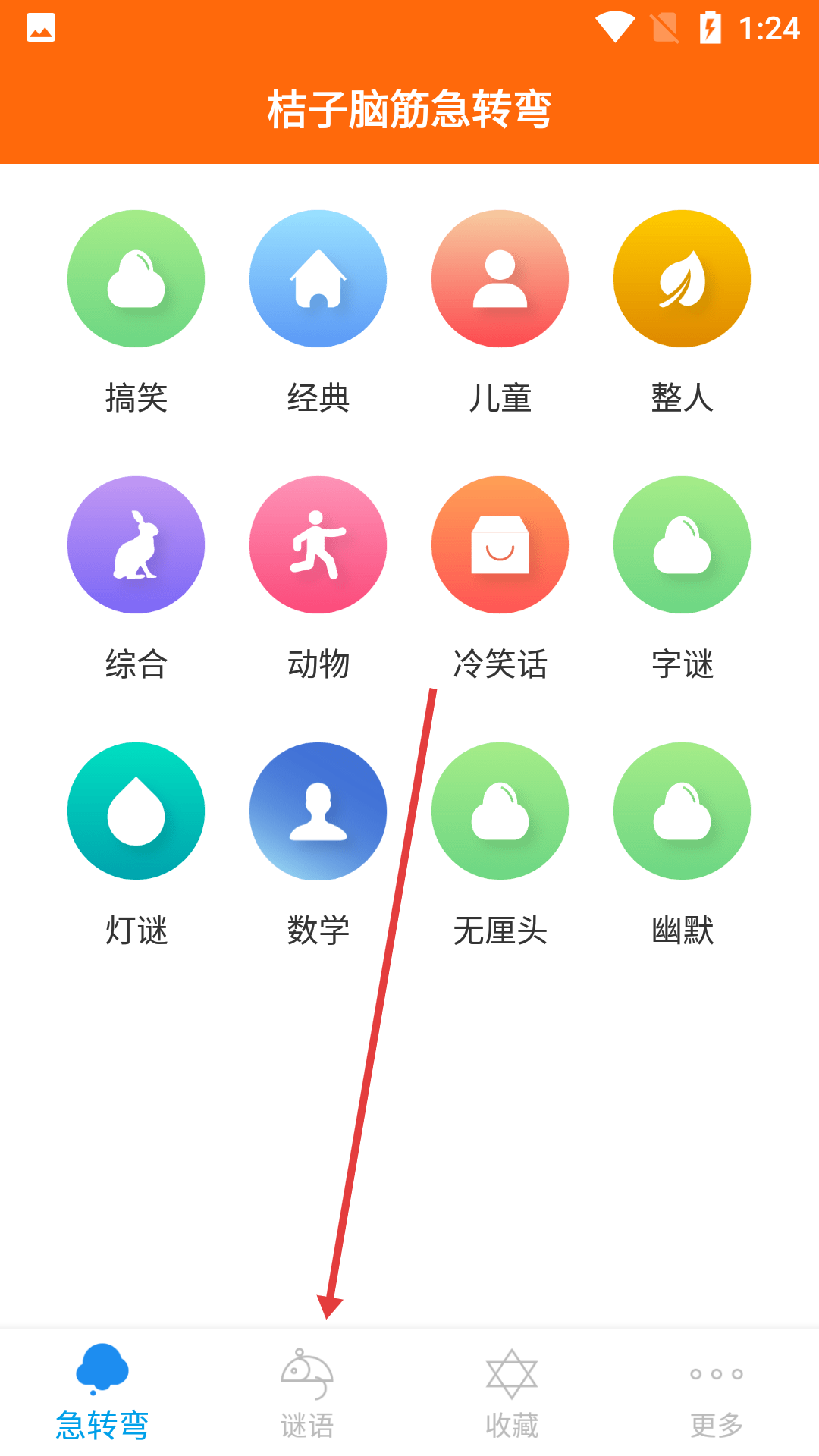Screen dimensions: 819x1456
Task: Go to the 急转弯 tab
Action: coord(102,1392)
